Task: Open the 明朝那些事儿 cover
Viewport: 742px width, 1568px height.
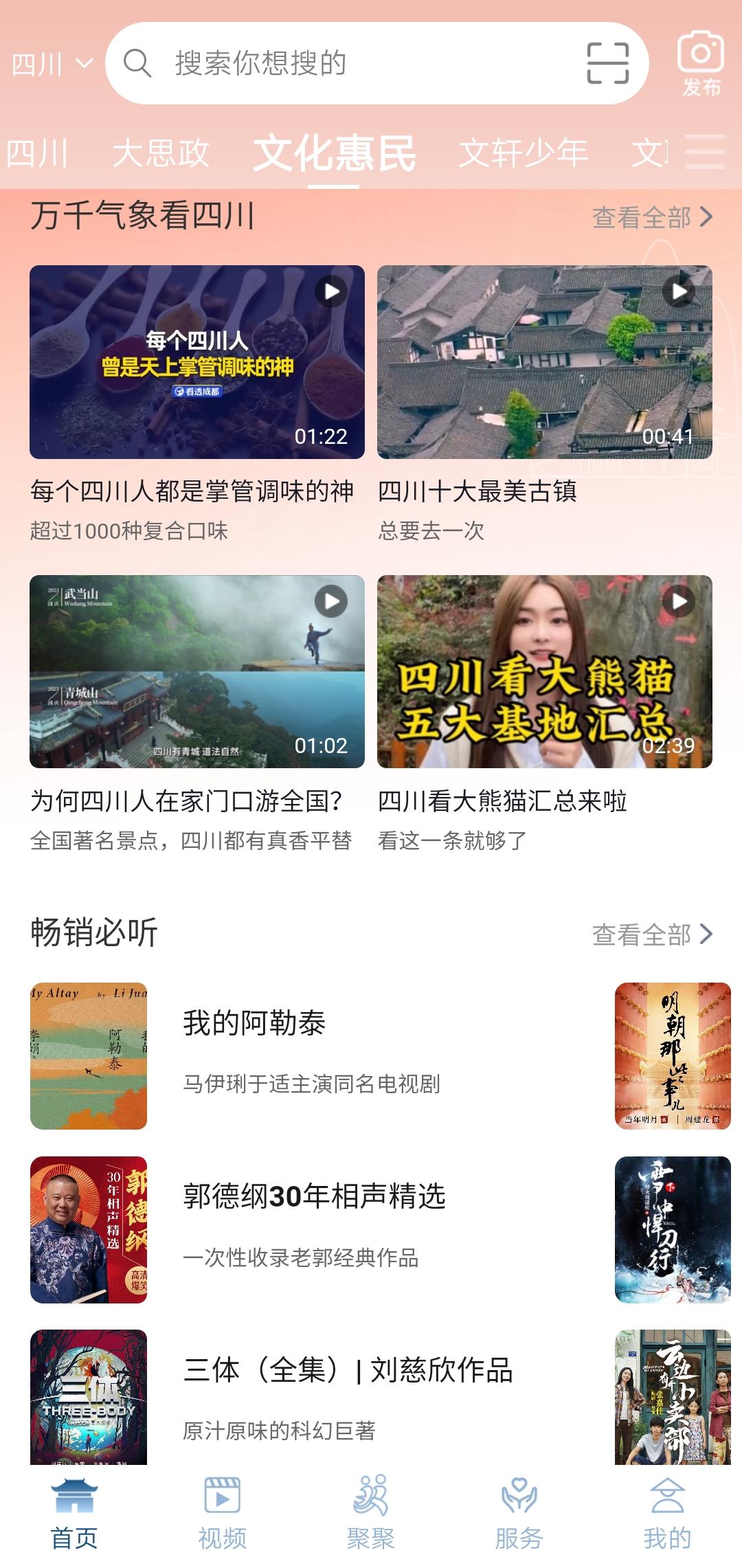Action: pyautogui.click(x=672, y=1055)
